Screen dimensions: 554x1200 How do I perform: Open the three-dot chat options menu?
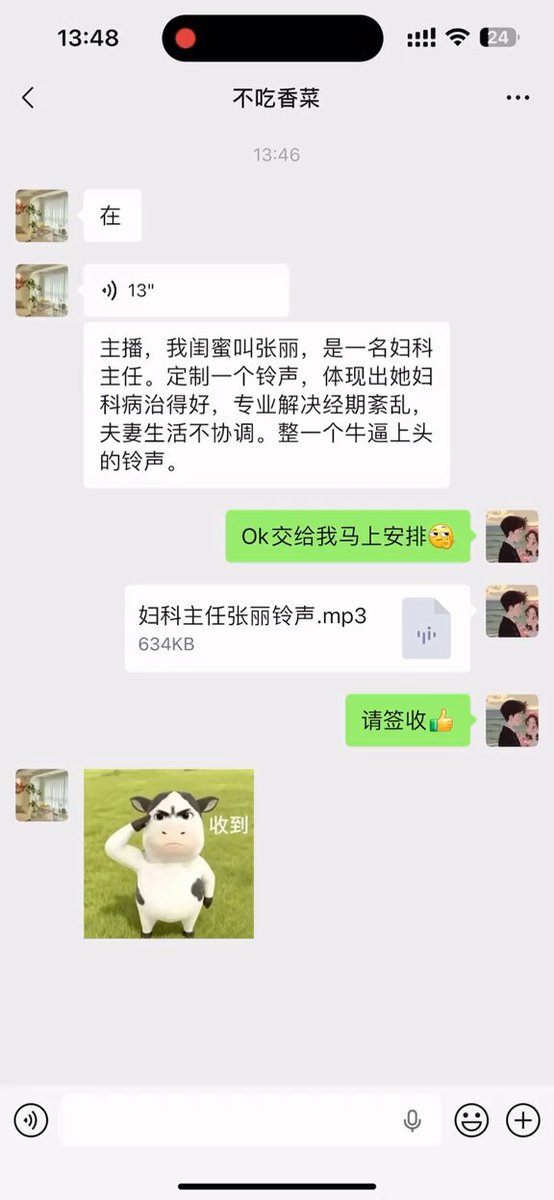(x=518, y=97)
